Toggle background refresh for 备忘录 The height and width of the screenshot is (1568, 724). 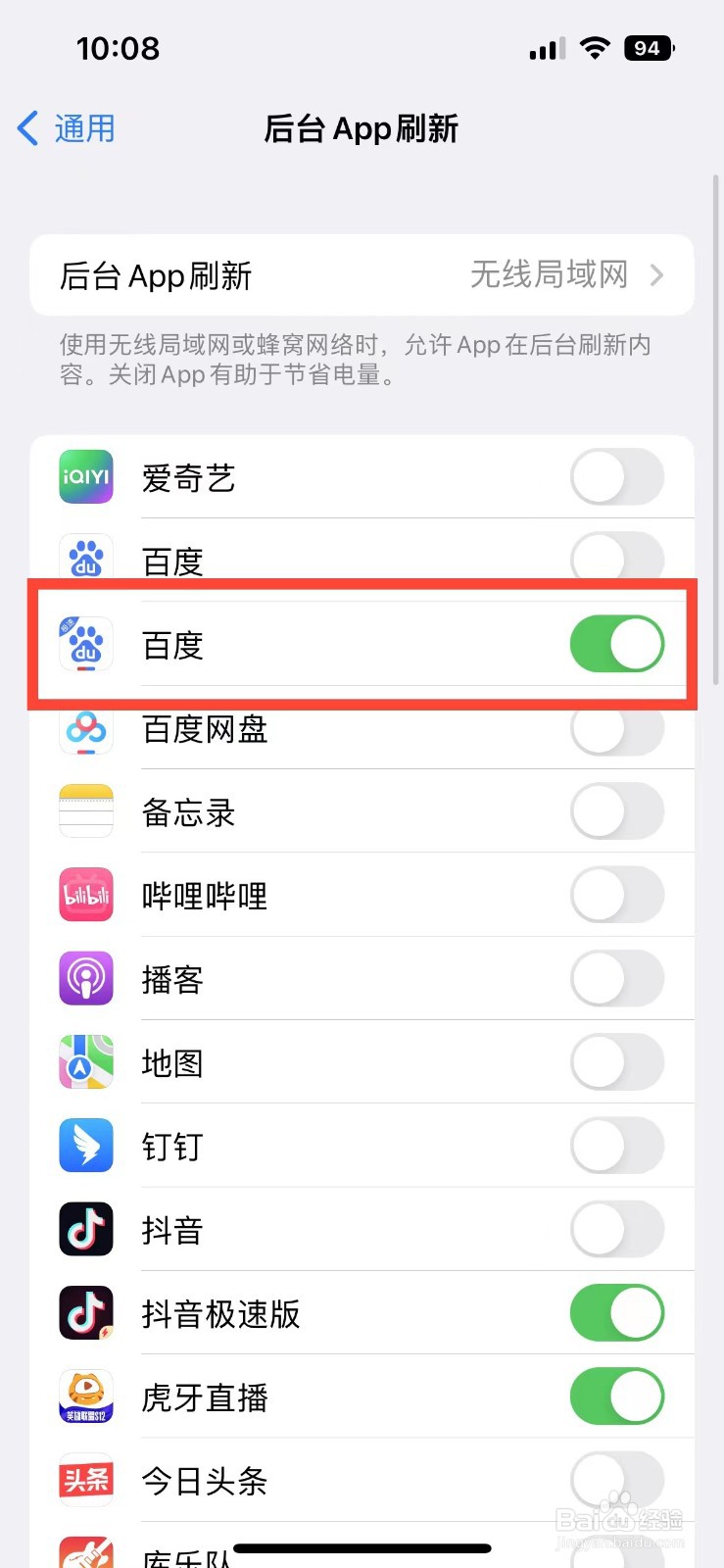click(x=616, y=811)
